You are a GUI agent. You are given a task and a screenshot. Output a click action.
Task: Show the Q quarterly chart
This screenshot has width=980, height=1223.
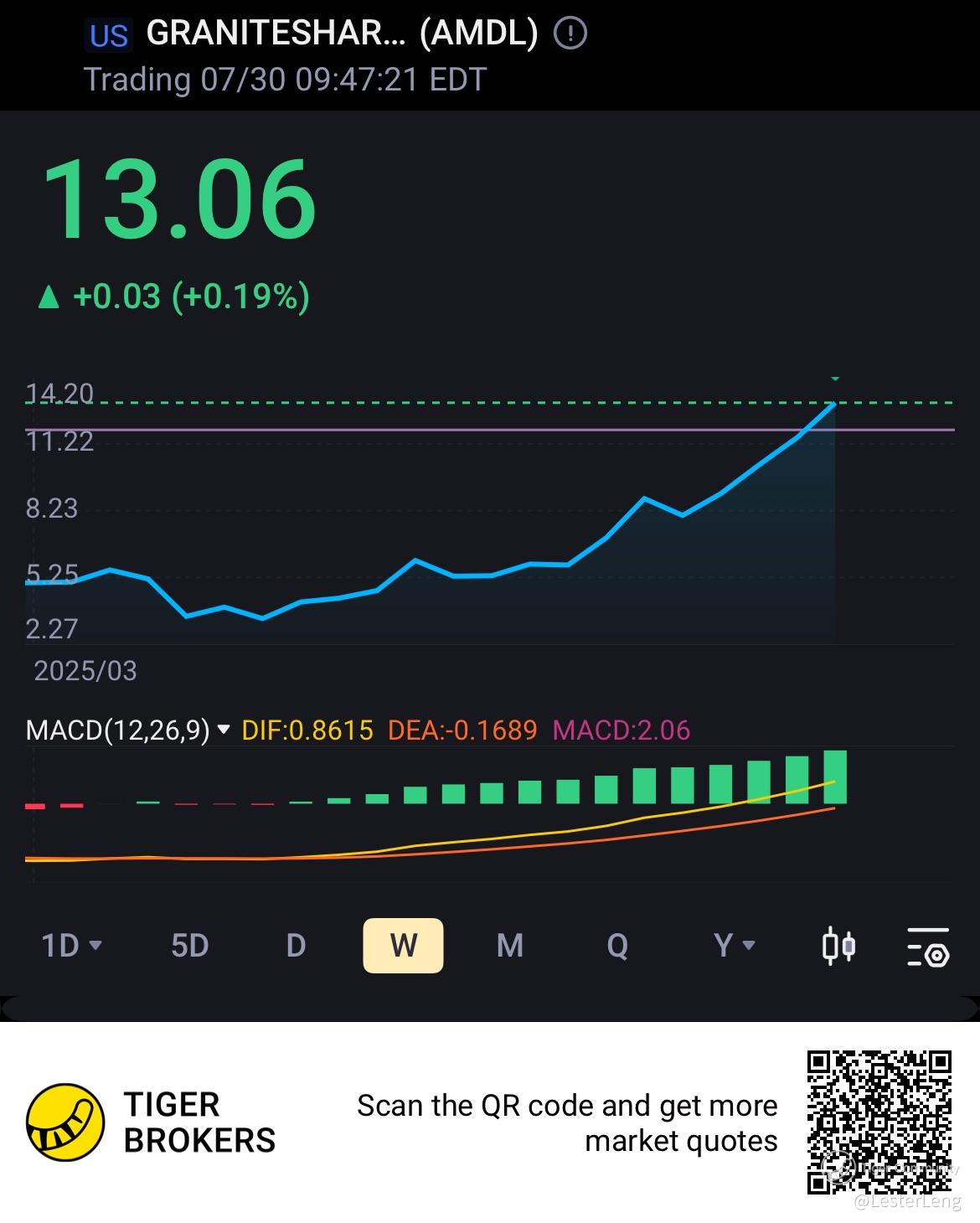coord(616,946)
